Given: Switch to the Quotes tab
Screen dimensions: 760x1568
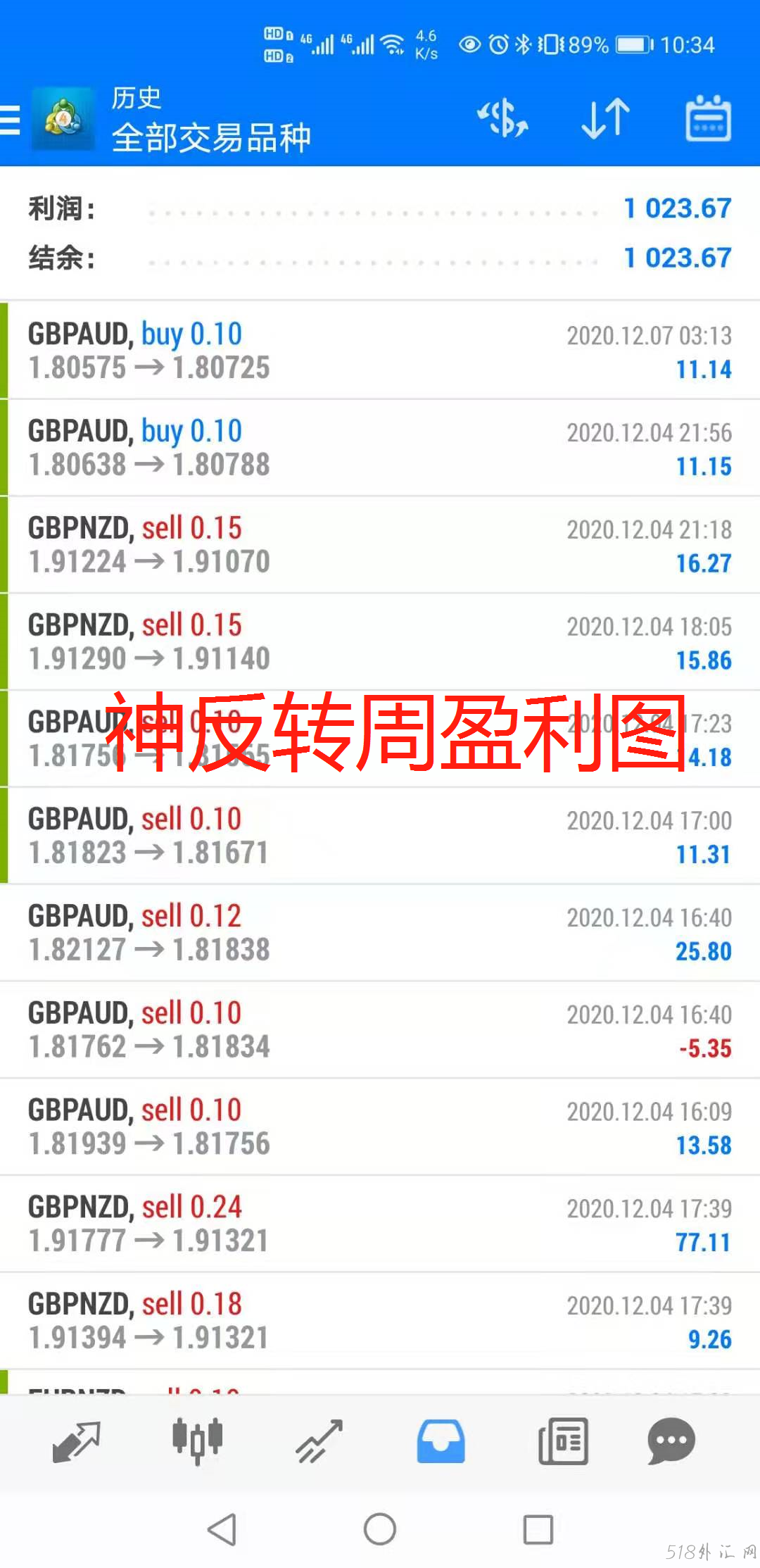Looking at the screenshot, I should pyautogui.click(x=76, y=1441).
